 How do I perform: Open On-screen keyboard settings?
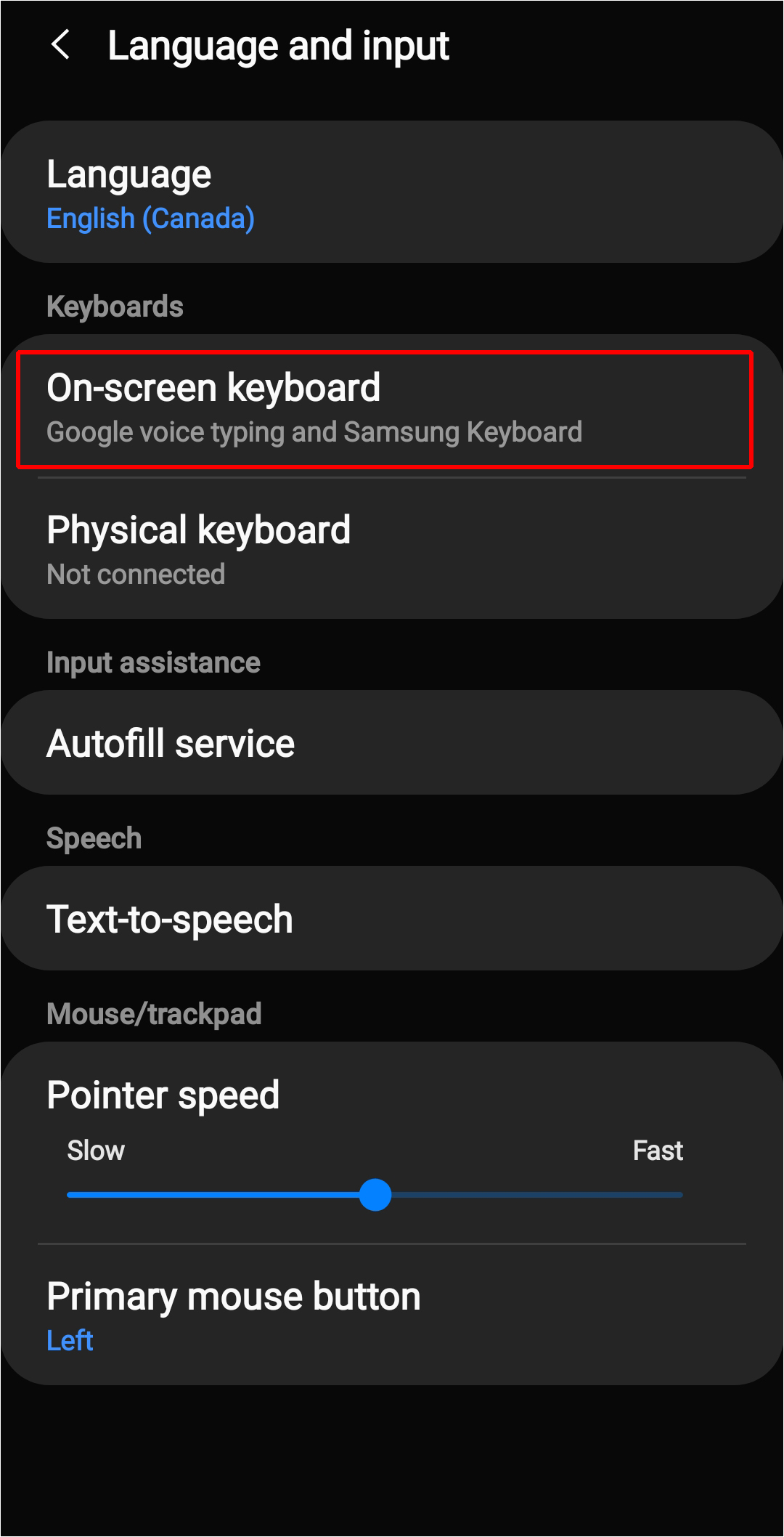click(385, 409)
